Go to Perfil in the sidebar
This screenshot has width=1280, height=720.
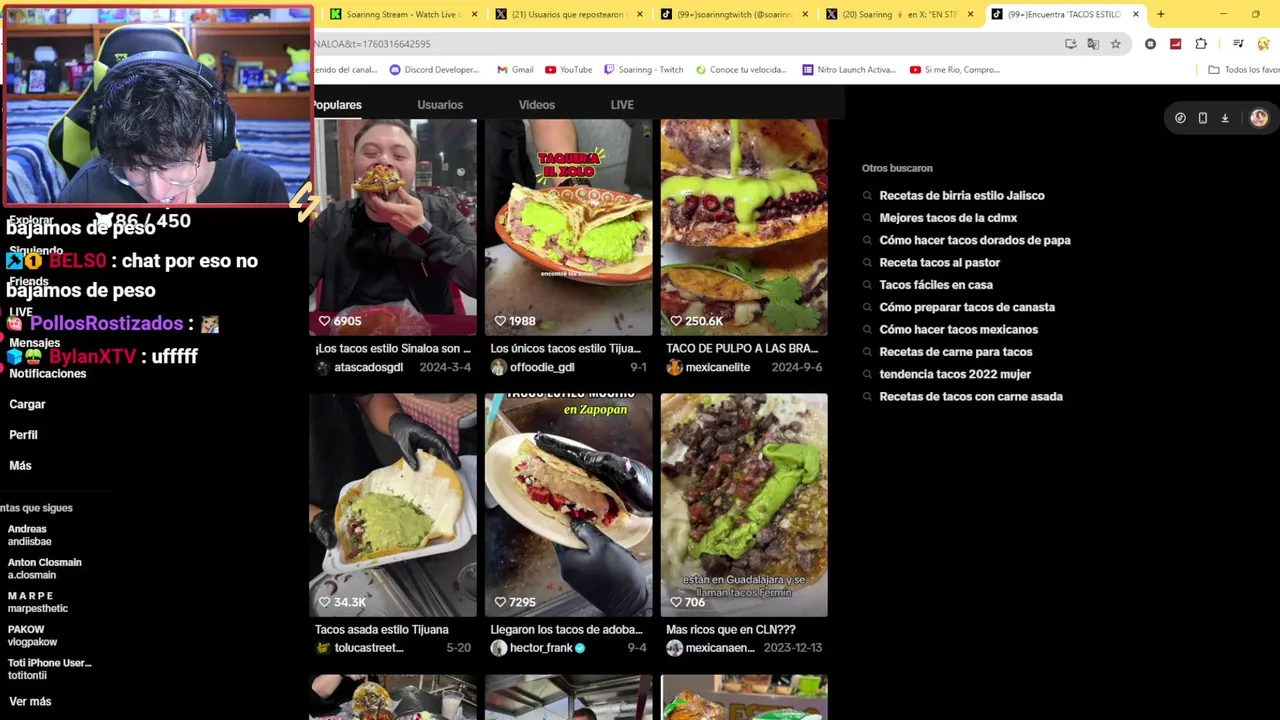pyautogui.click(x=24, y=435)
